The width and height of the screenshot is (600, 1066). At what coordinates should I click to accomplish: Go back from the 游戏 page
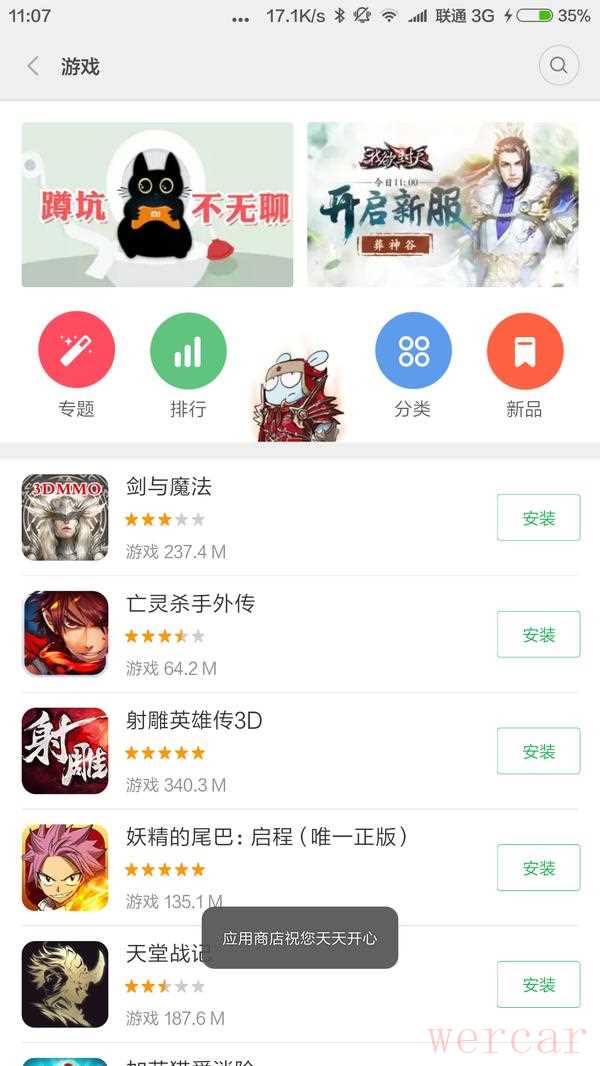click(33, 66)
